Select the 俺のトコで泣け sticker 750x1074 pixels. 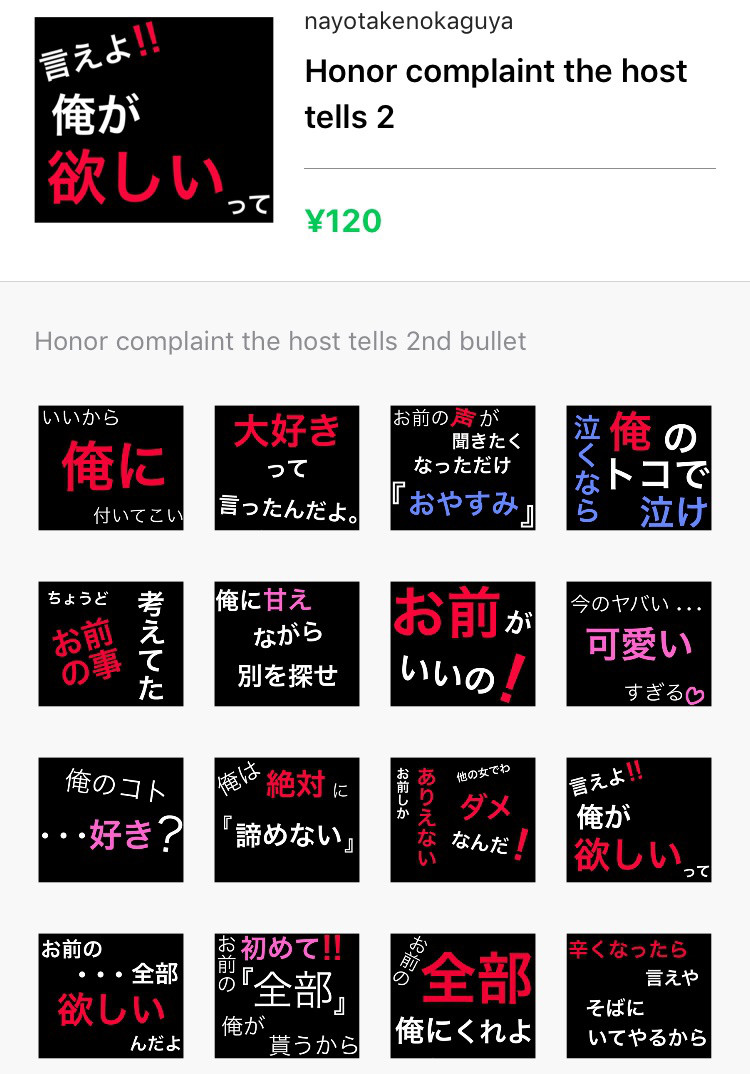[639, 468]
